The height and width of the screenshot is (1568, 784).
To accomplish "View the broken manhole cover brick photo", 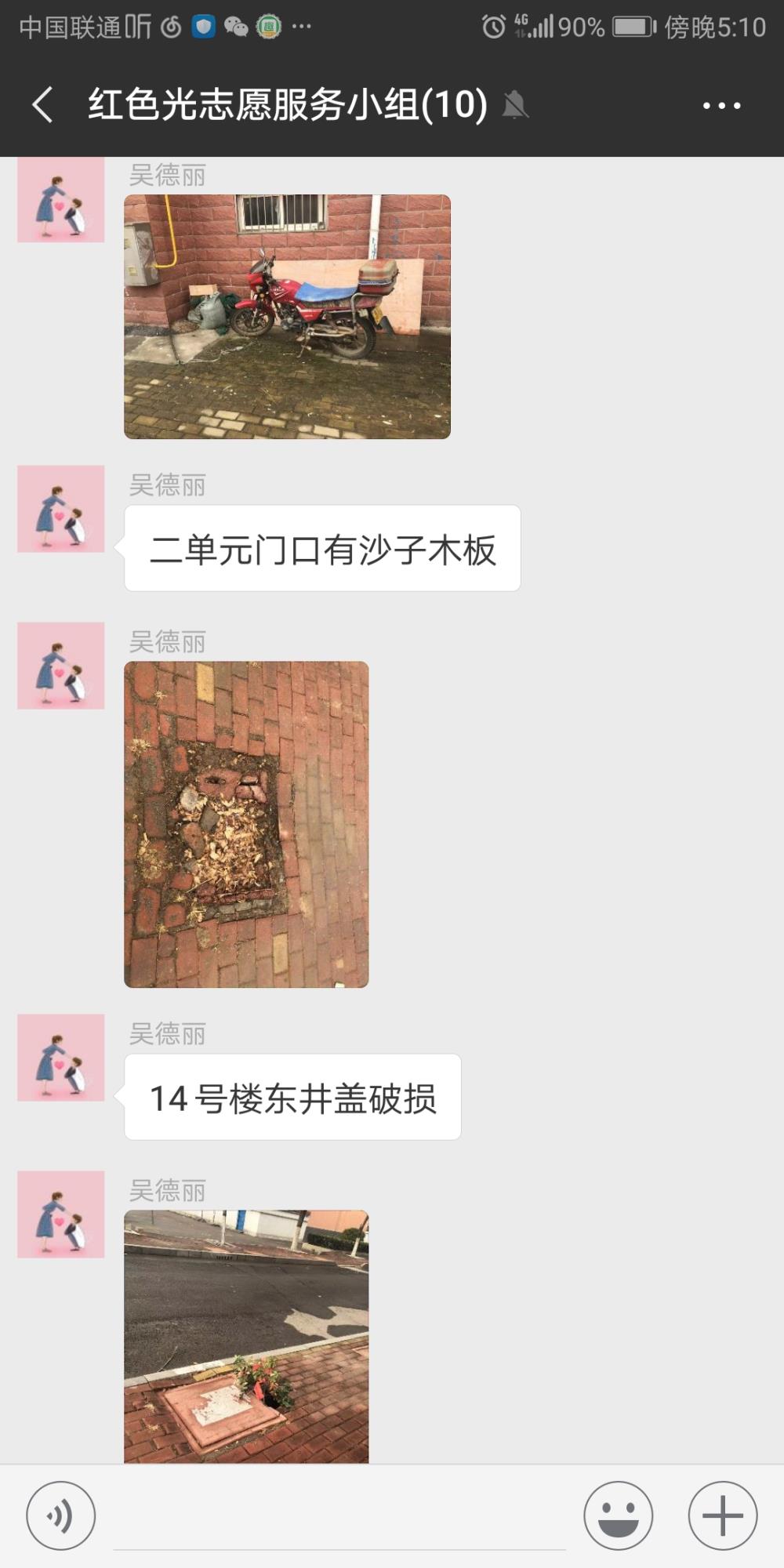I will tap(246, 824).
